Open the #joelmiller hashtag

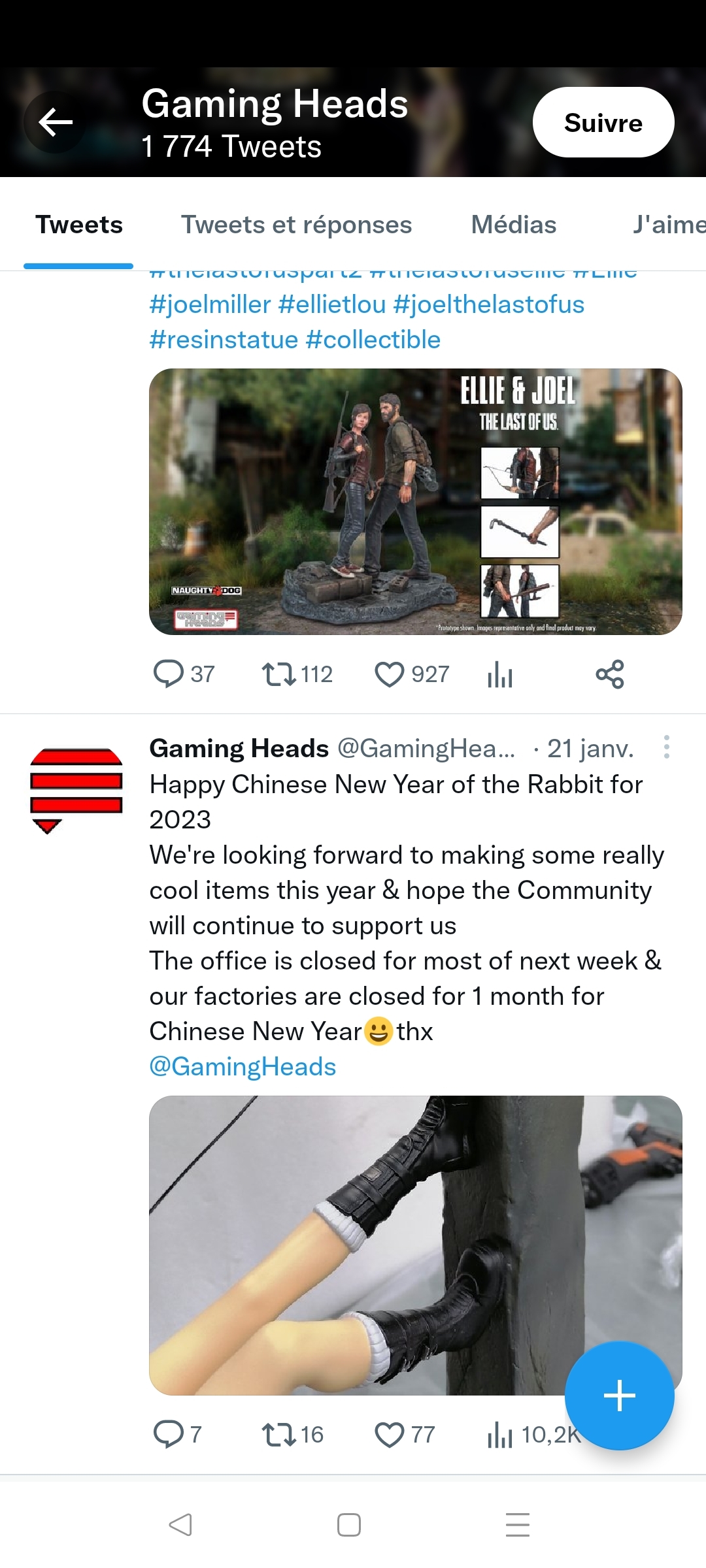[210, 304]
